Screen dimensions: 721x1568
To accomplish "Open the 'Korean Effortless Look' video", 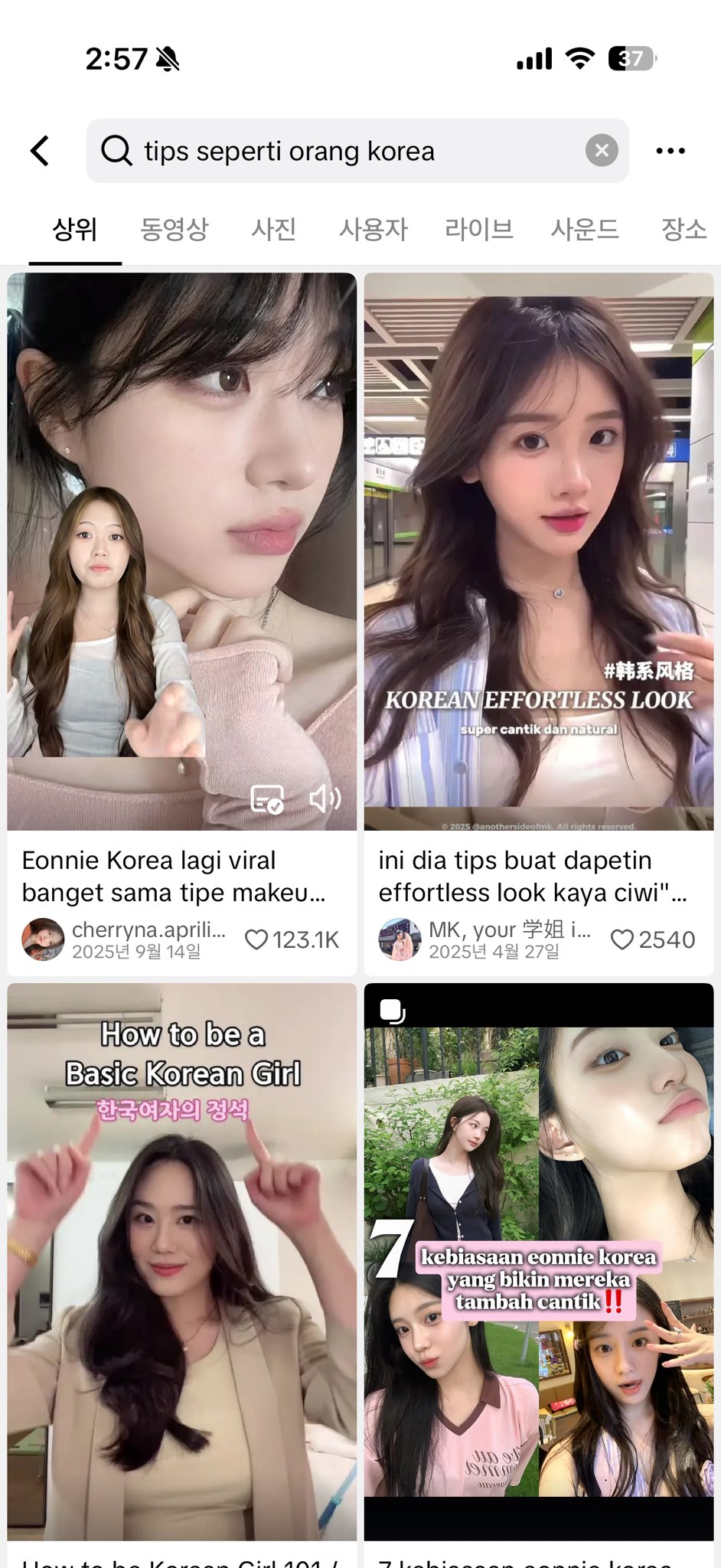I will (x=538, y=551).
